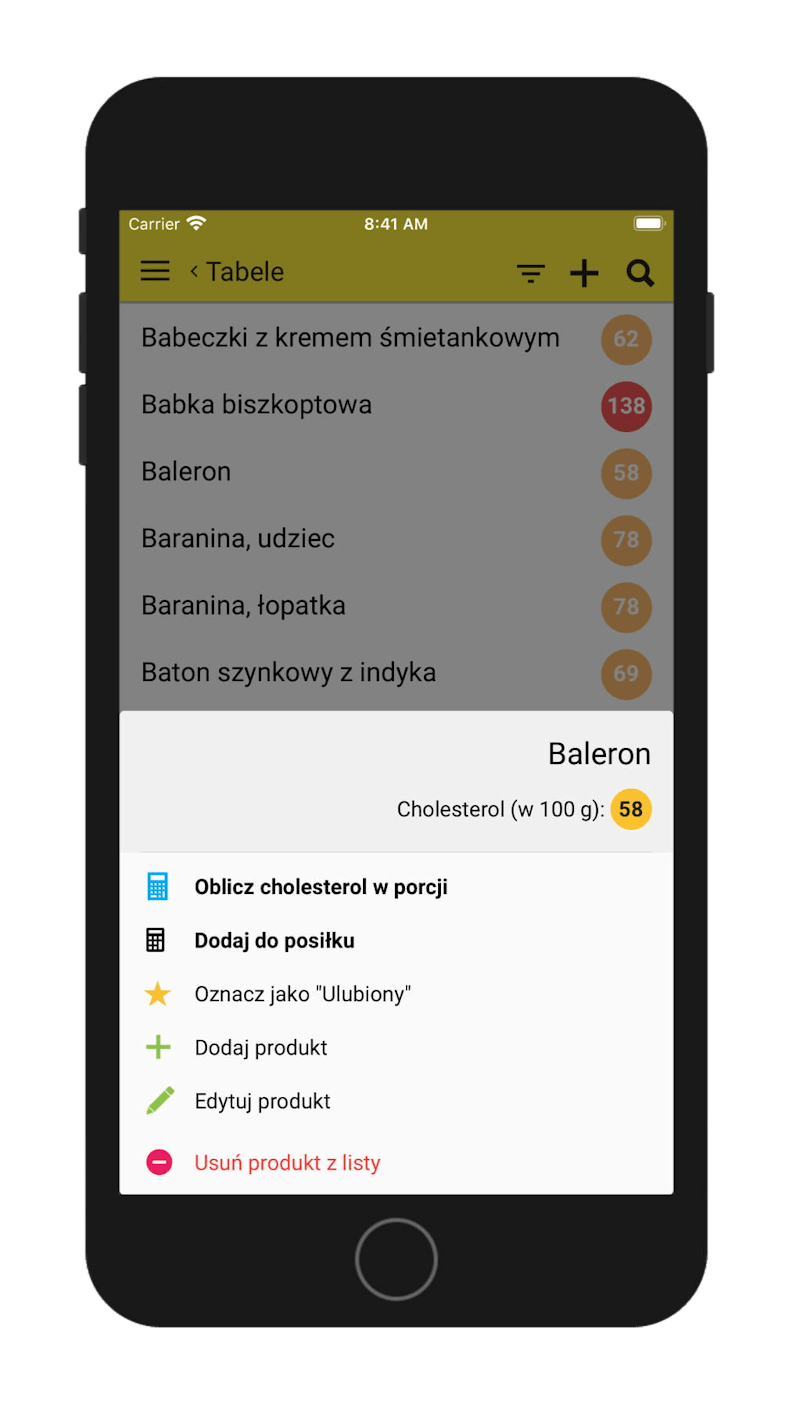This screenshot has height=1424, width=800.
Task: Open Babeczki z kremem śmietankowym row
Action: click(396, 338)
